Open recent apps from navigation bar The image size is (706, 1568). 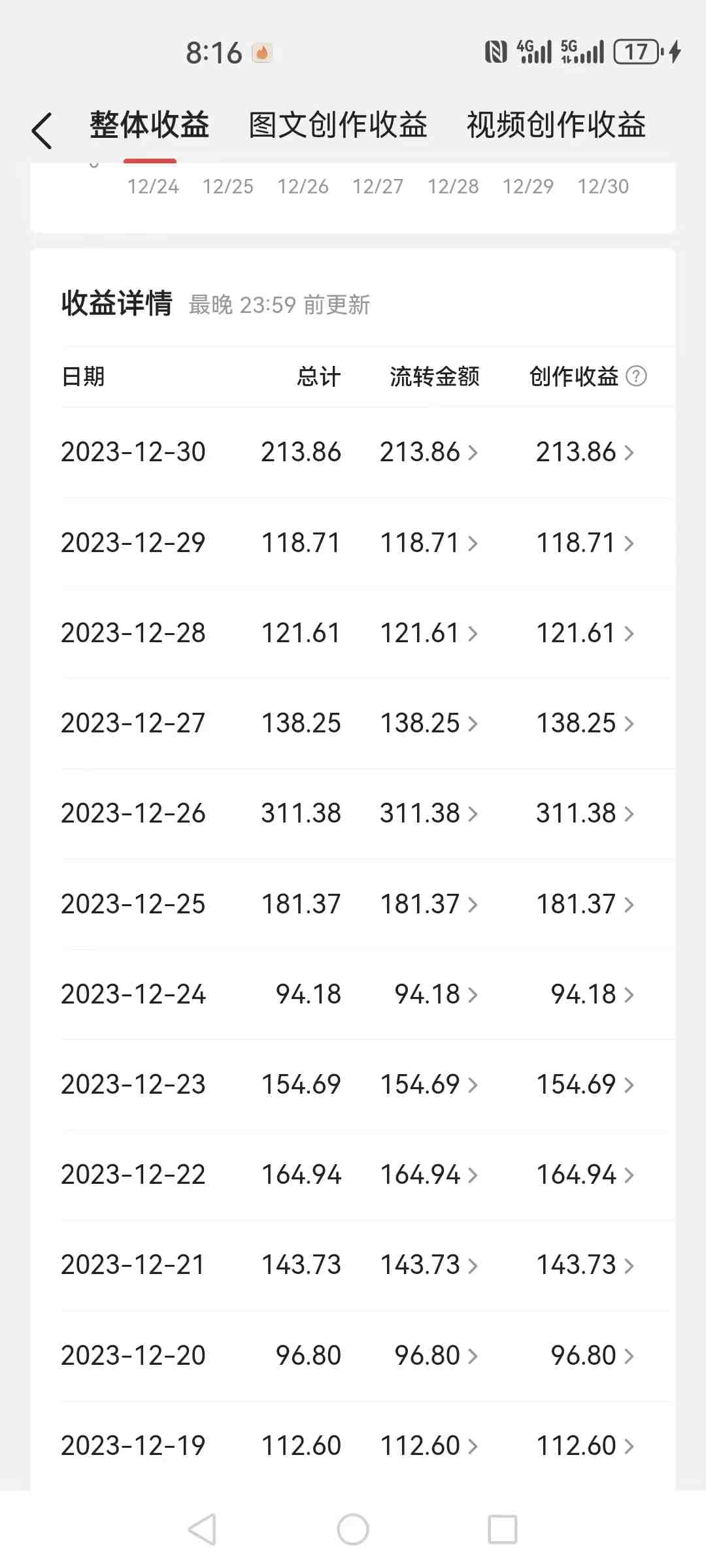click(503, 1529)
